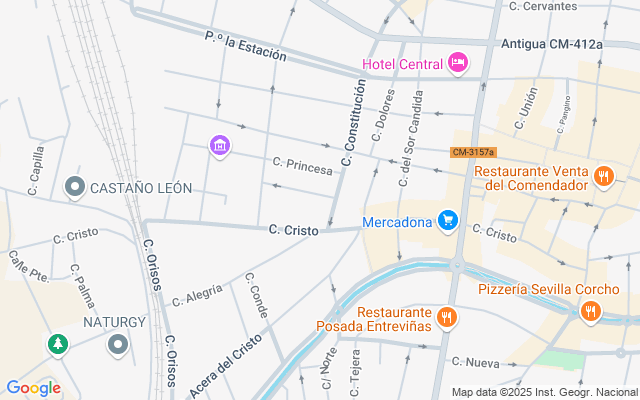Screen dimensions: 640x400
Task: Open the CASTAÑO LEÓN location marker
Action: coord(75,187)
